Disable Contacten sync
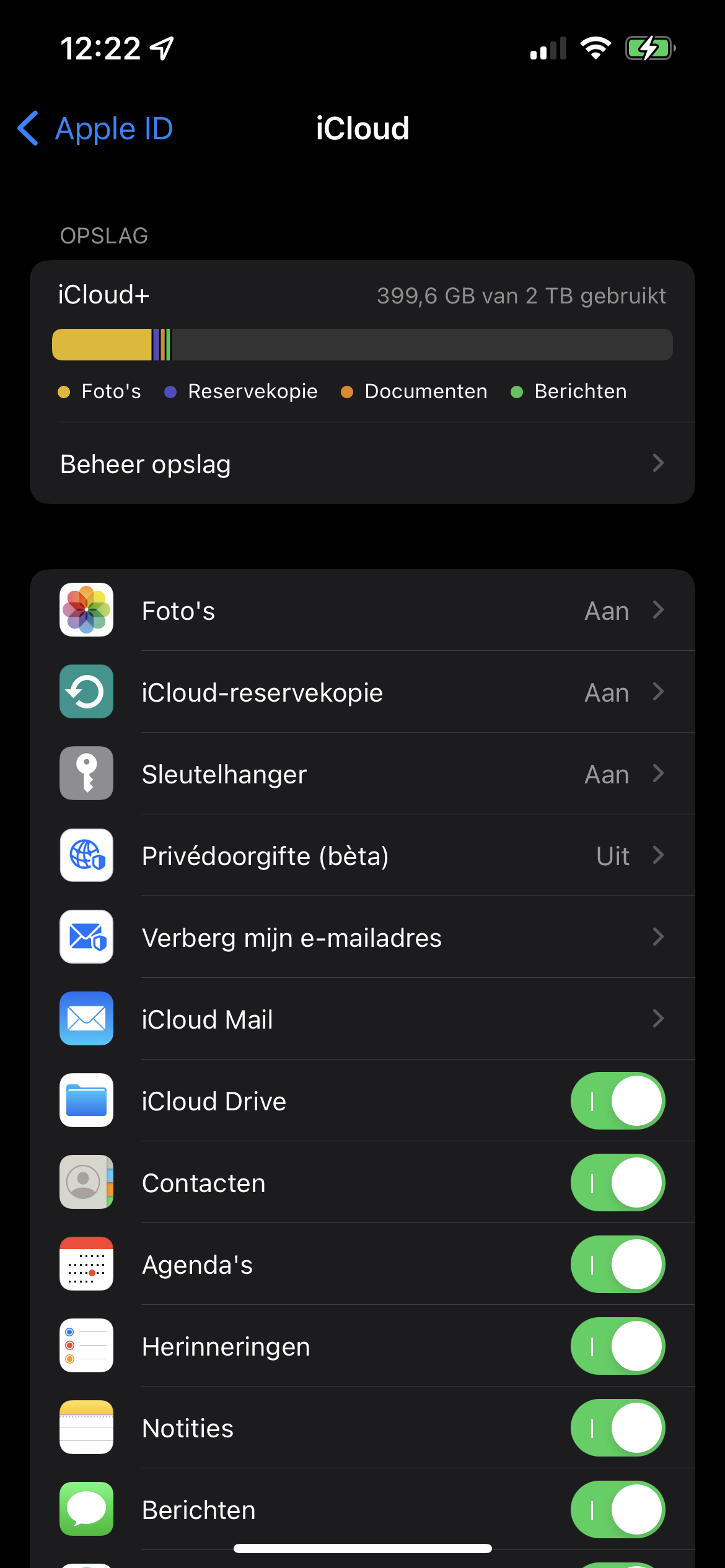725x1568 pixels. [617, 1183]
